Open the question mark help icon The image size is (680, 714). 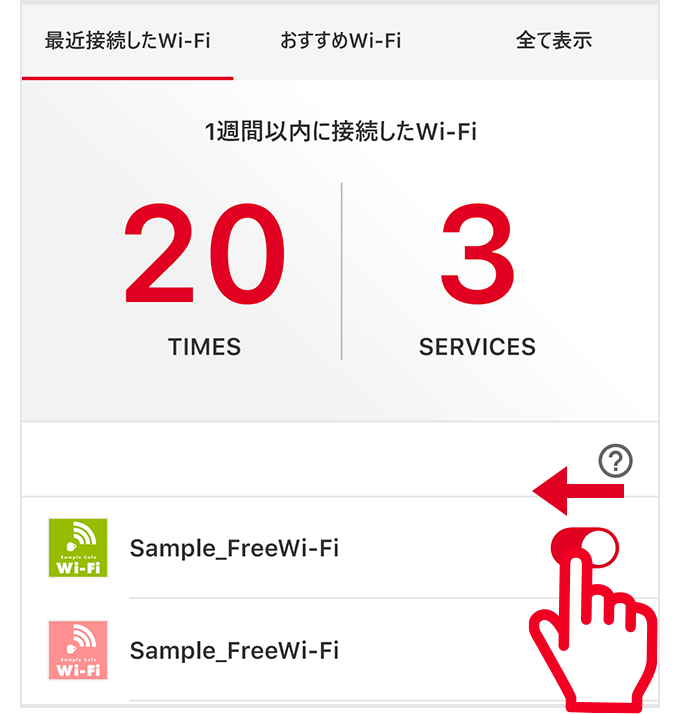[616, 461]
